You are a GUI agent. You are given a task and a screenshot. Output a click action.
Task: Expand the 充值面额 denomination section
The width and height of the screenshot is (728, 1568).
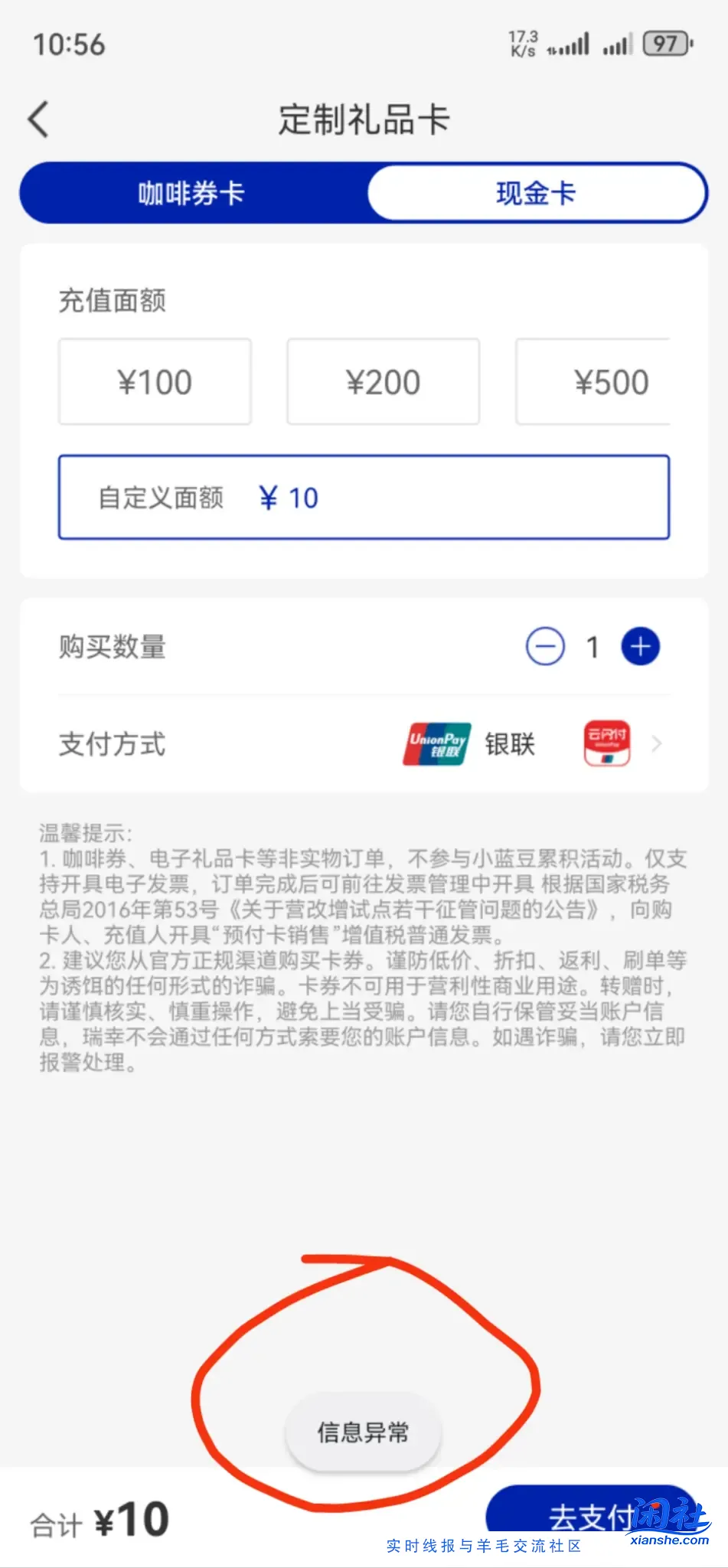pos(113,300)
